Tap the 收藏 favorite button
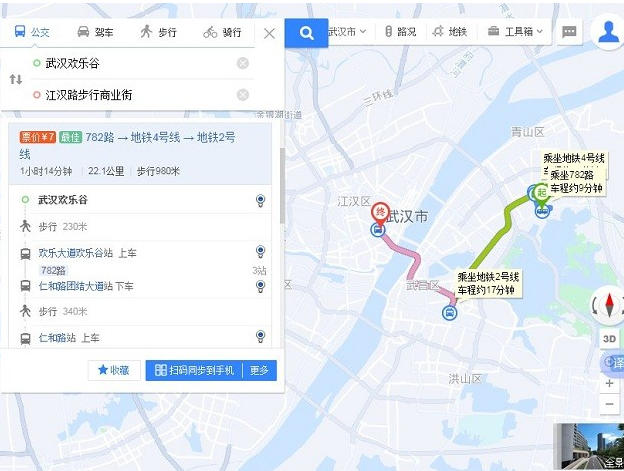 [114, 370]
